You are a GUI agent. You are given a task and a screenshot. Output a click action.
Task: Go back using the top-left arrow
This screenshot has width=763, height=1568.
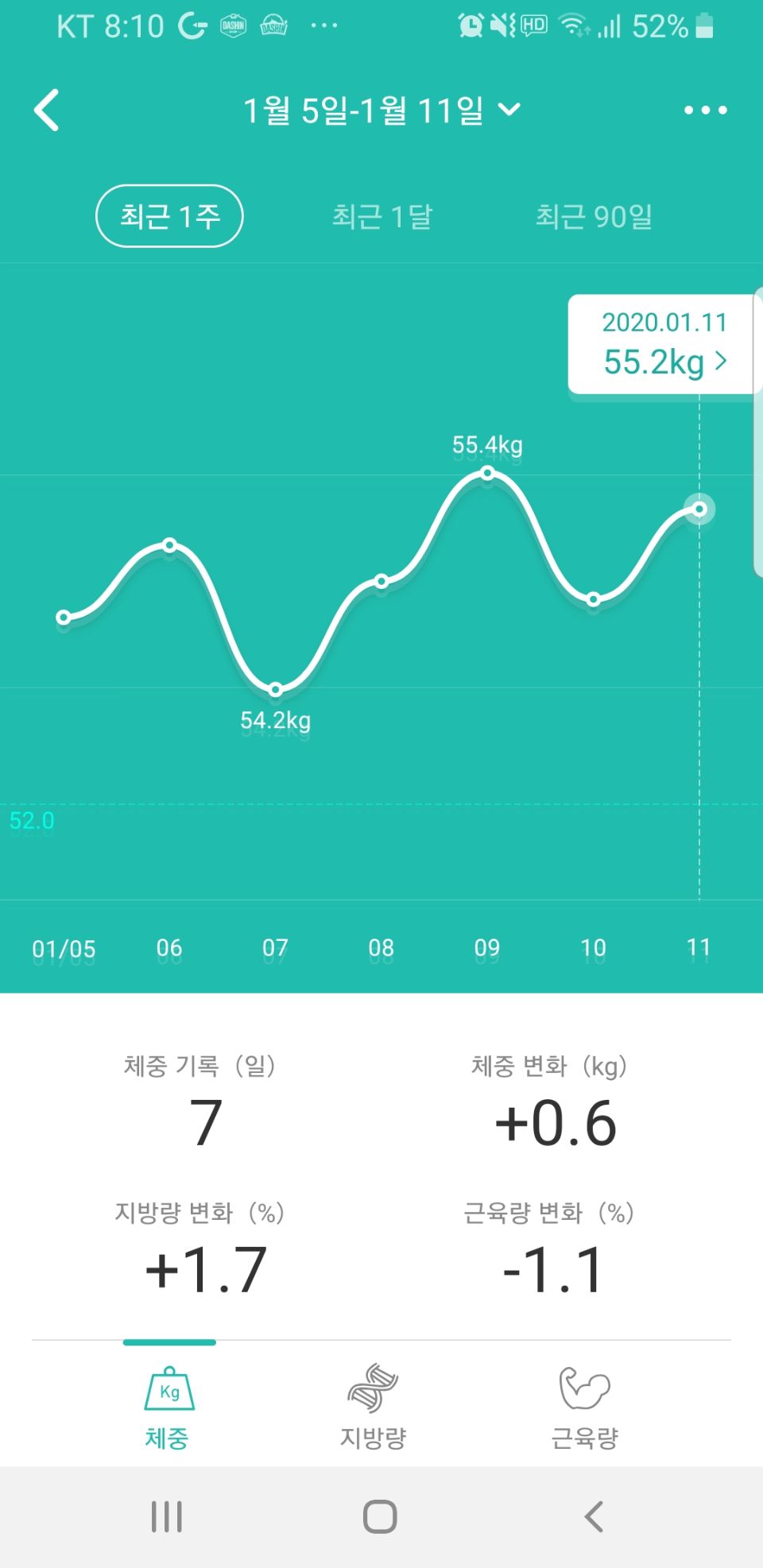47,110
